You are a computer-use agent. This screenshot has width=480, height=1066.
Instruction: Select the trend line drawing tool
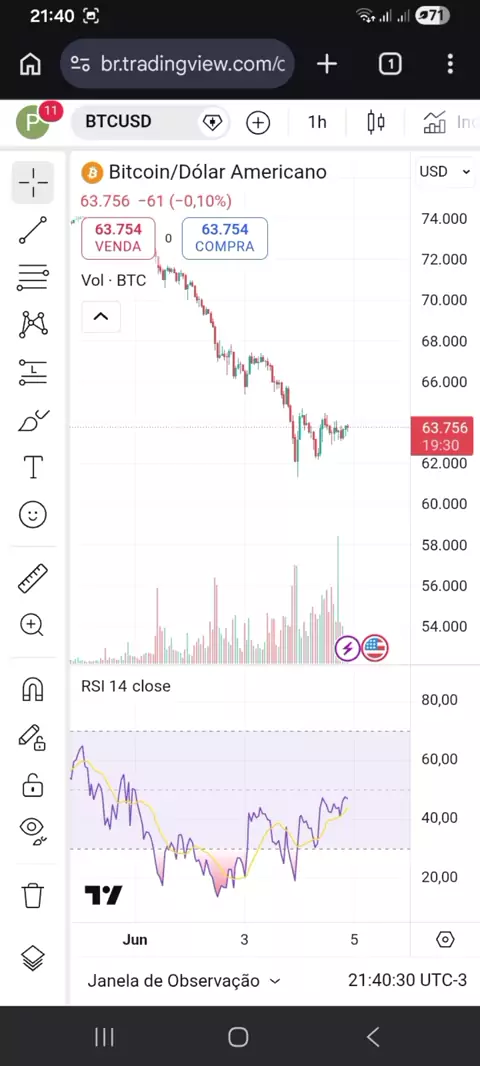33,230
